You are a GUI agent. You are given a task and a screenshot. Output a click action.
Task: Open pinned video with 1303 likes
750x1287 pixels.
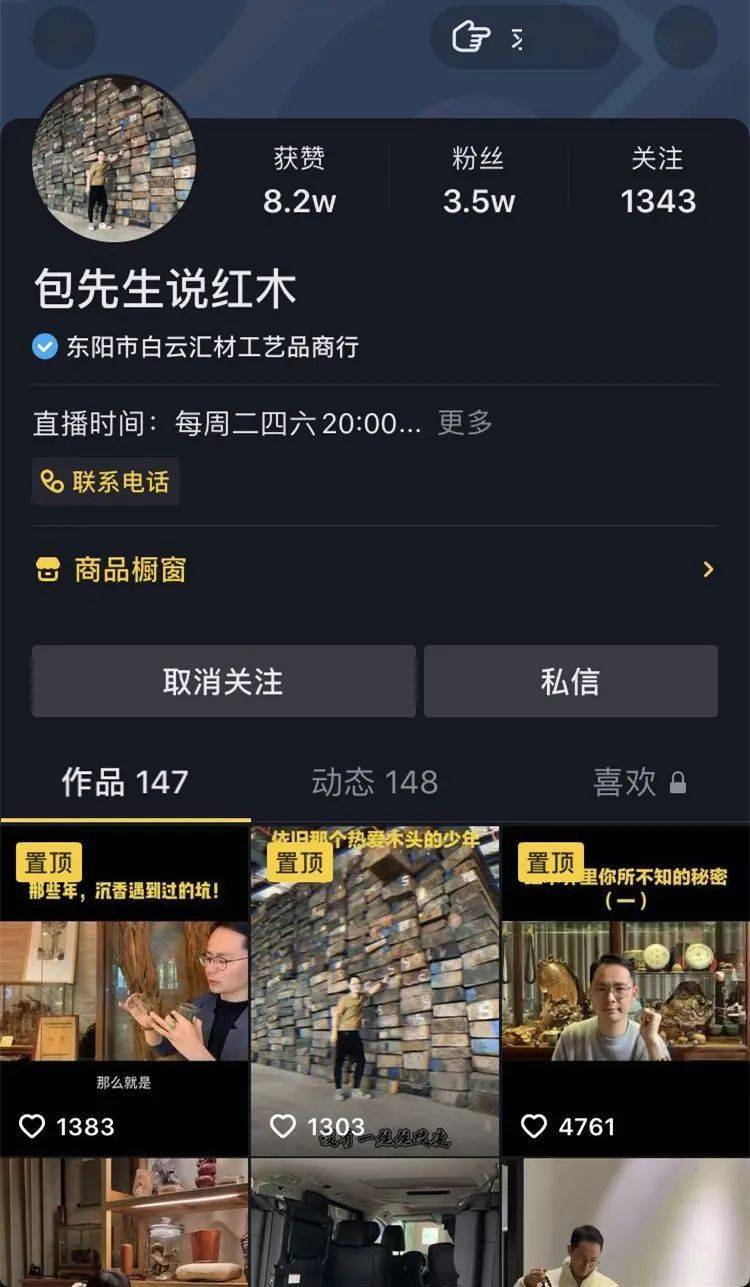[375, 990]
